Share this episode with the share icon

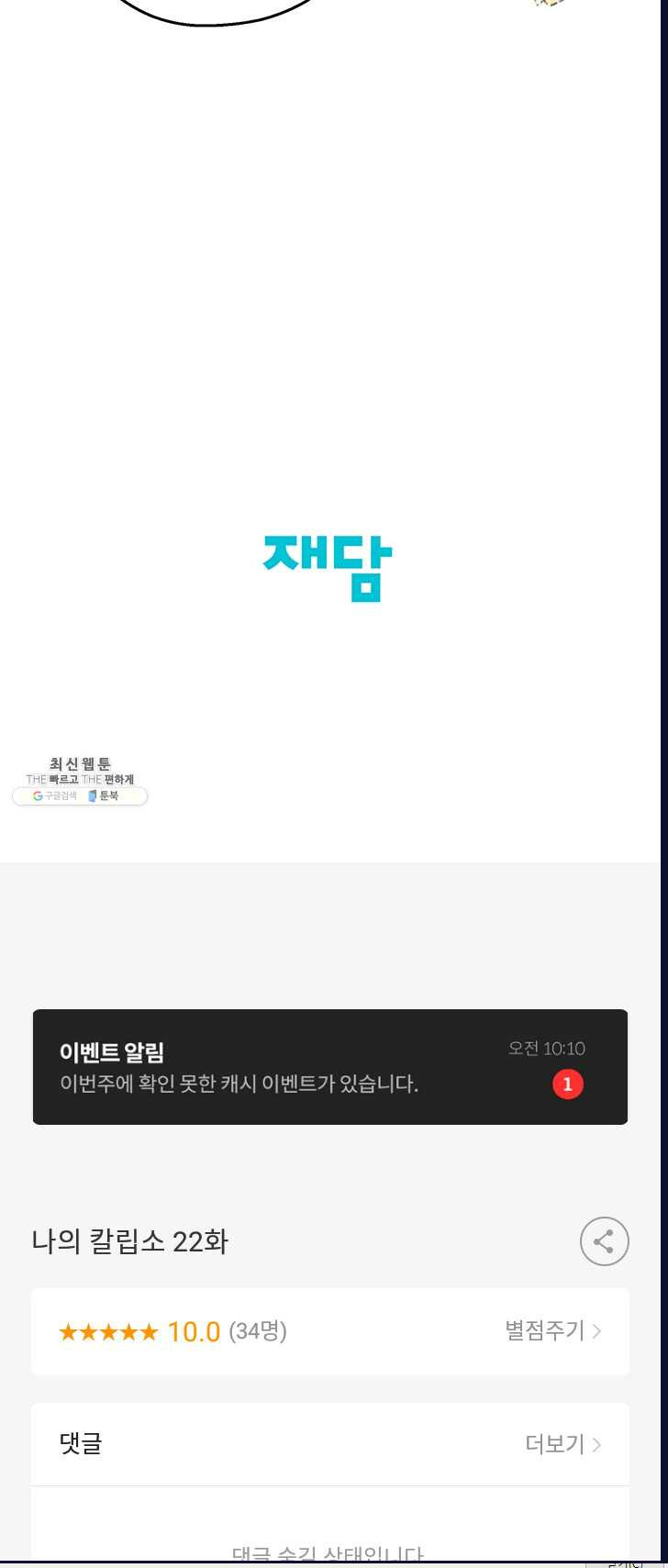point(604,1241)
